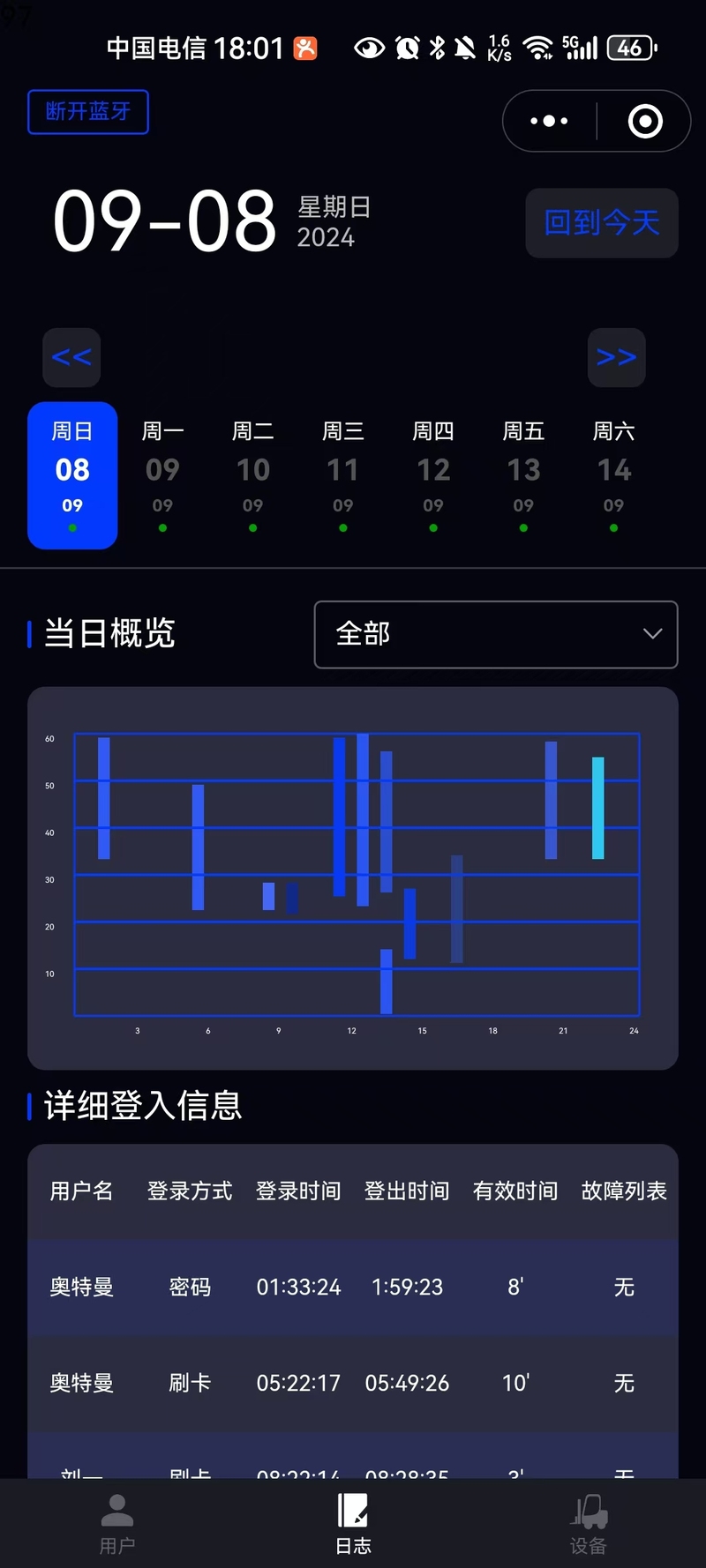Screen dimensions: 706x1568
Task: Tap 回到今天 to return to today
Action: pos(602,223)
